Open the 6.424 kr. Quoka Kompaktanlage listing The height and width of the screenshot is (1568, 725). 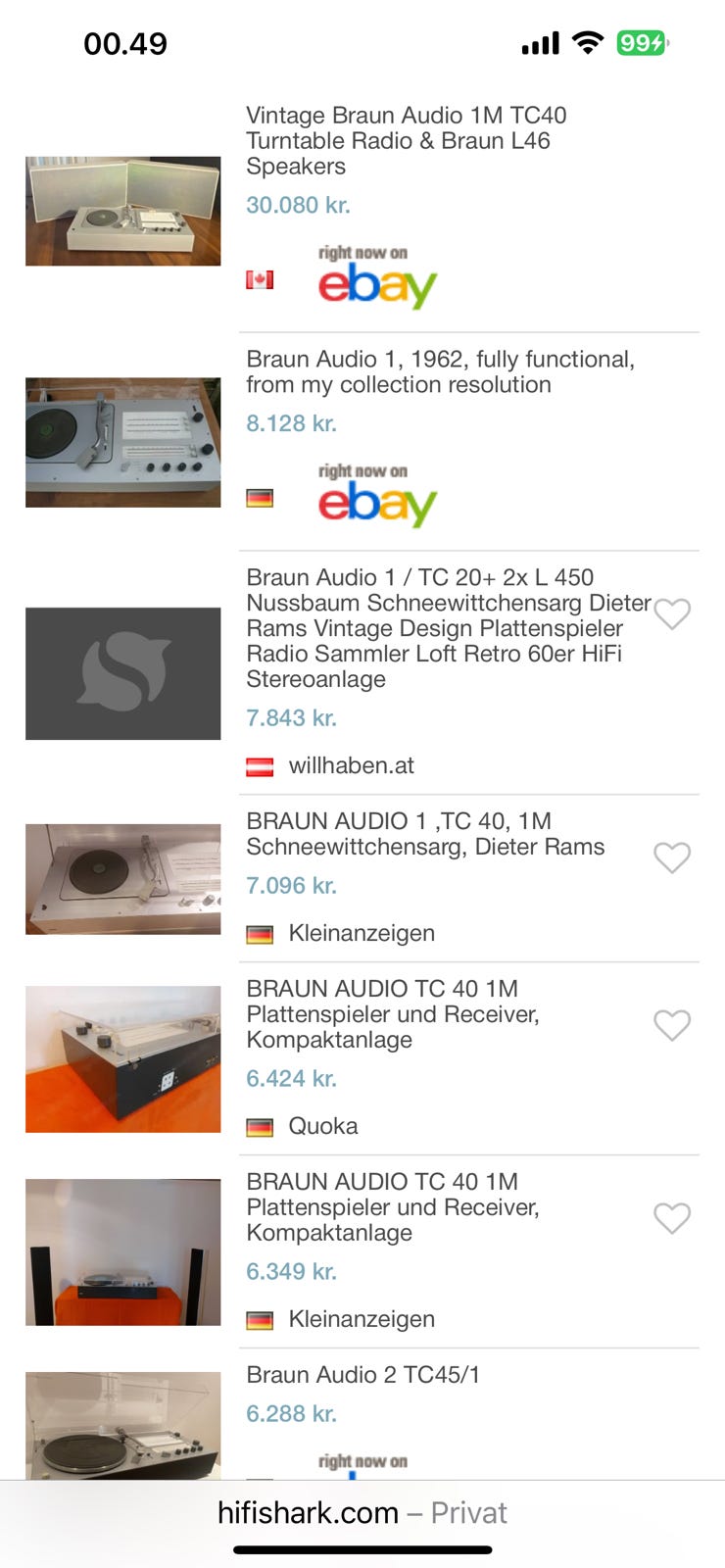392,1014
